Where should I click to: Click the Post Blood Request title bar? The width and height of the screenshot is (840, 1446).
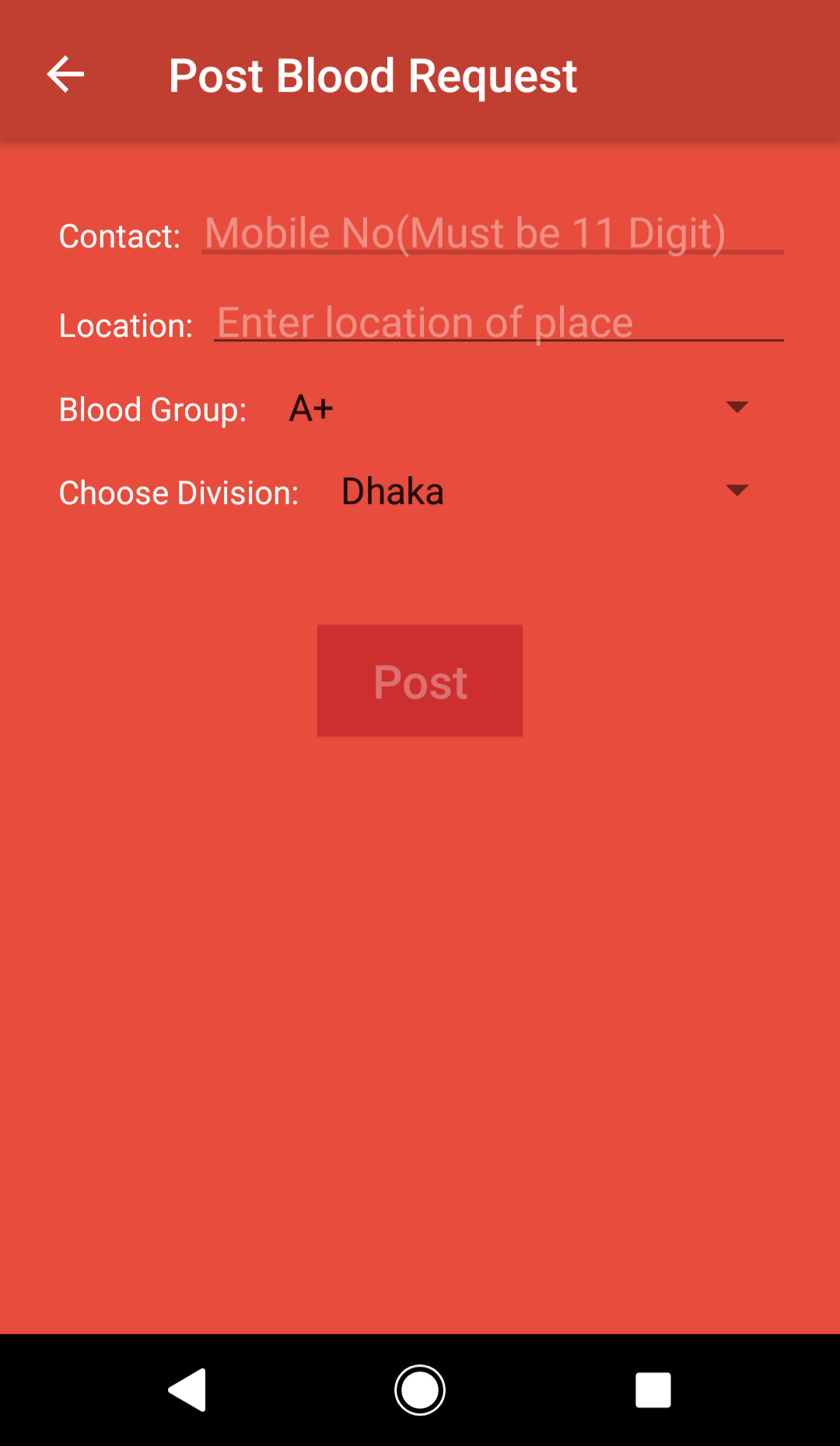[373, 74]
